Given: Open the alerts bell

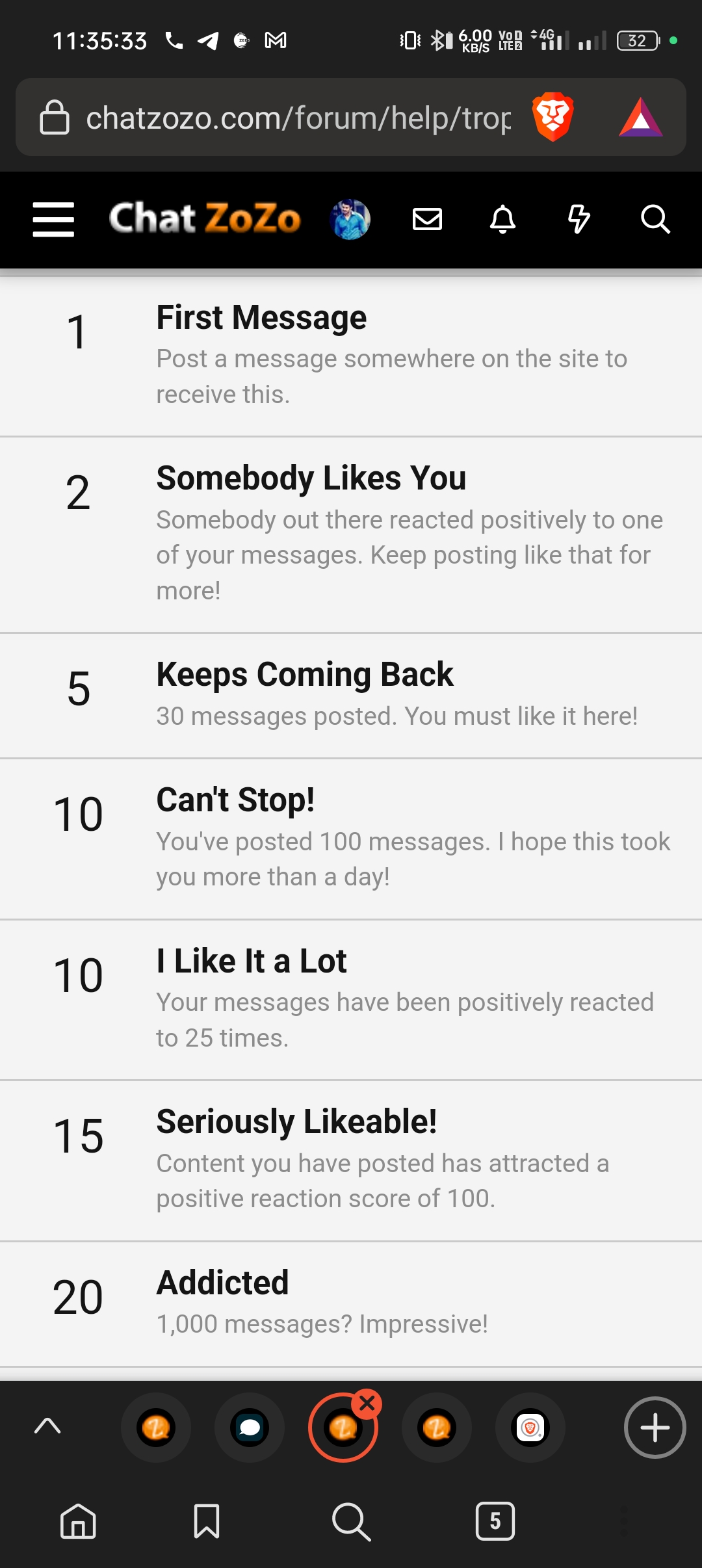Looking at the screenshot, I should 502,219.
